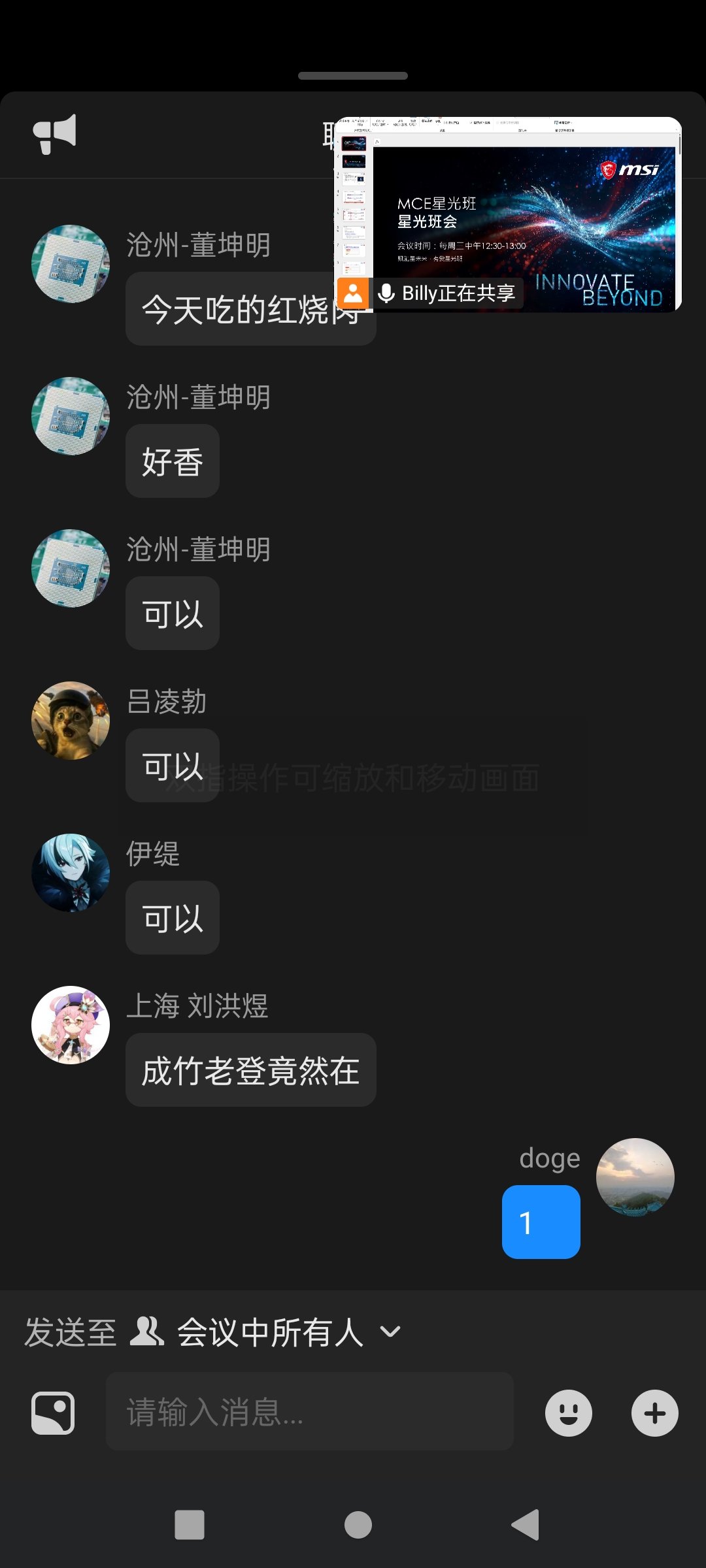Go to the system home screen
Image resolution: width=706 pixels, height=1568 pixels.
tap(358, 1525)
